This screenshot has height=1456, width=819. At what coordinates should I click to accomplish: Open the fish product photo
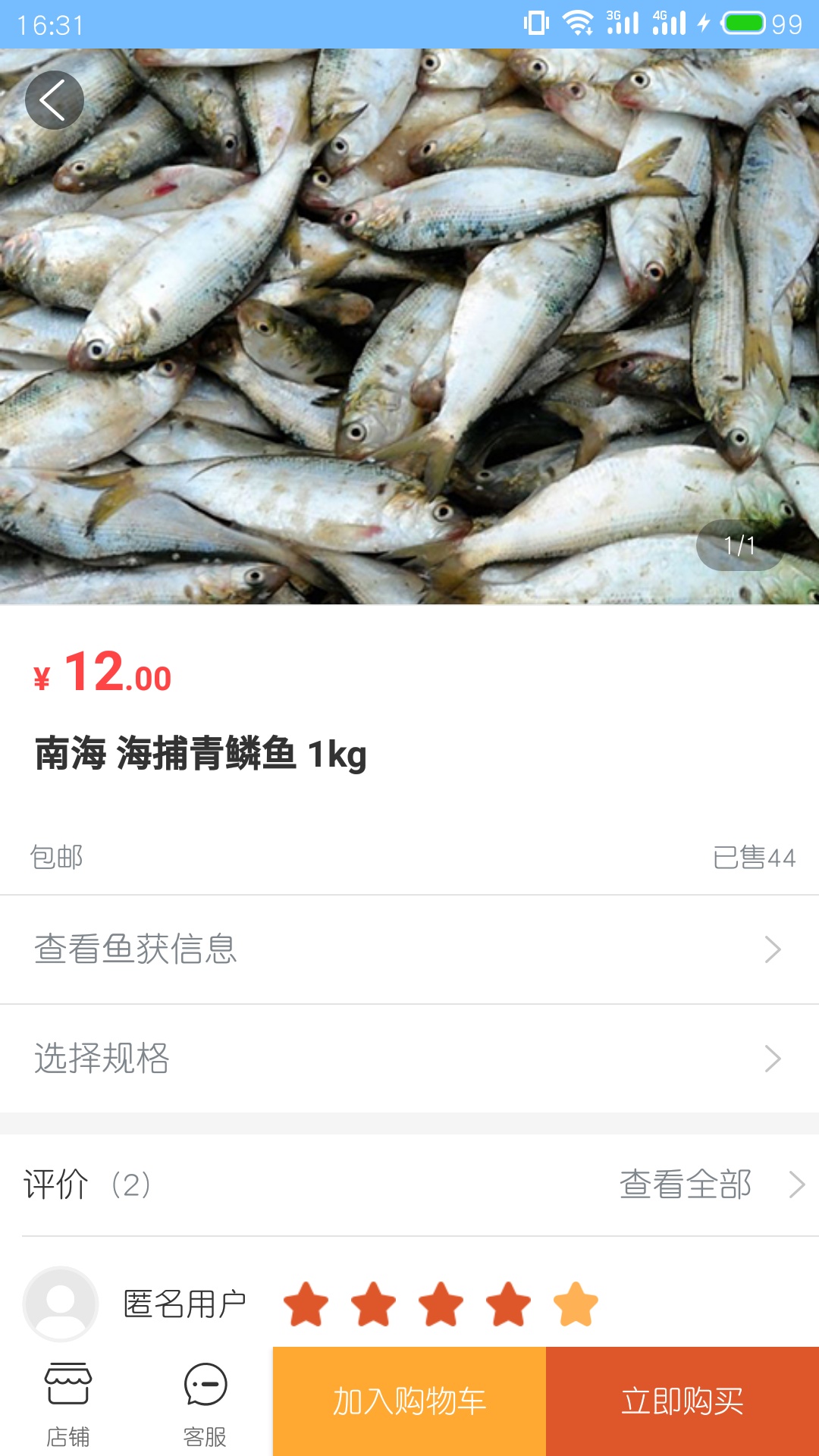tap(409, 326)
